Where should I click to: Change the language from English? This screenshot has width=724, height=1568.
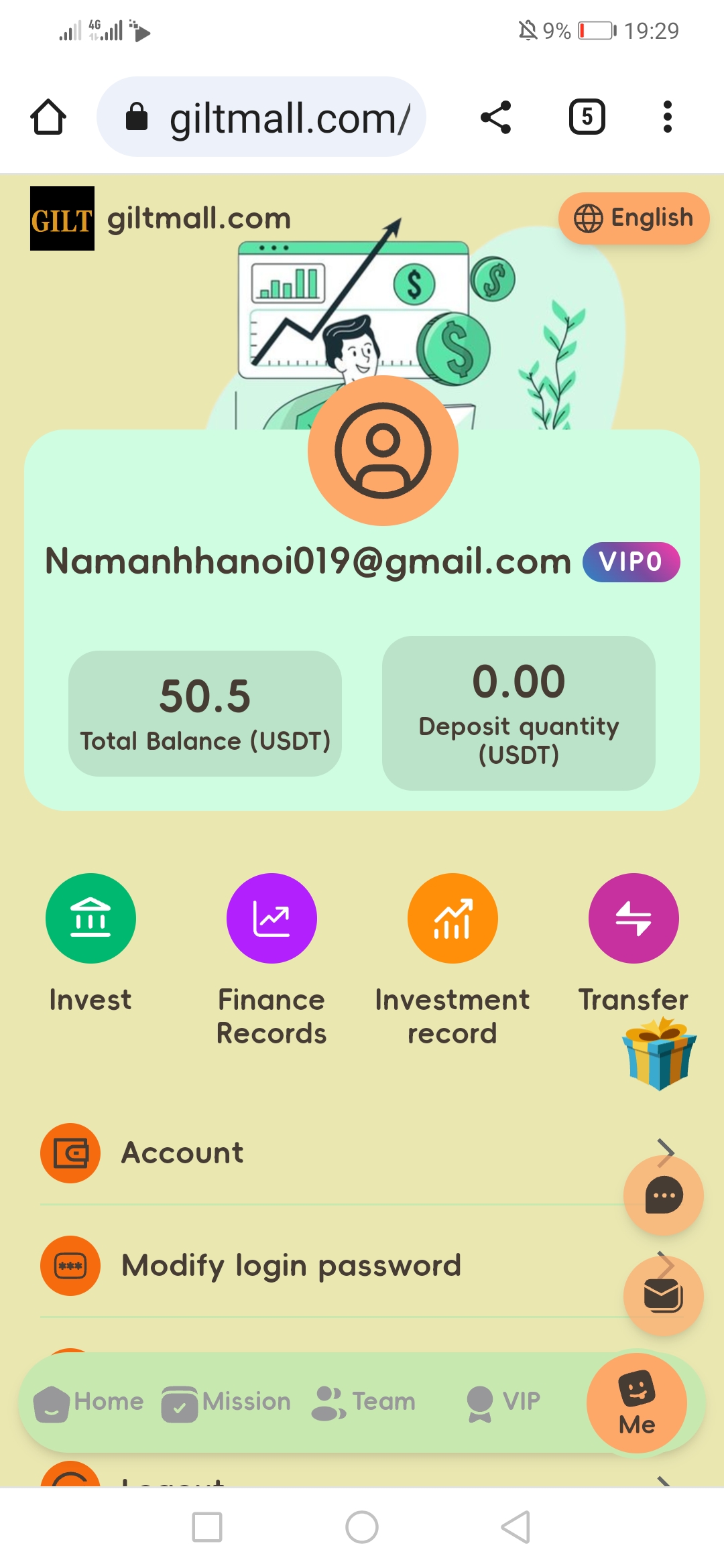pos(633,218)
